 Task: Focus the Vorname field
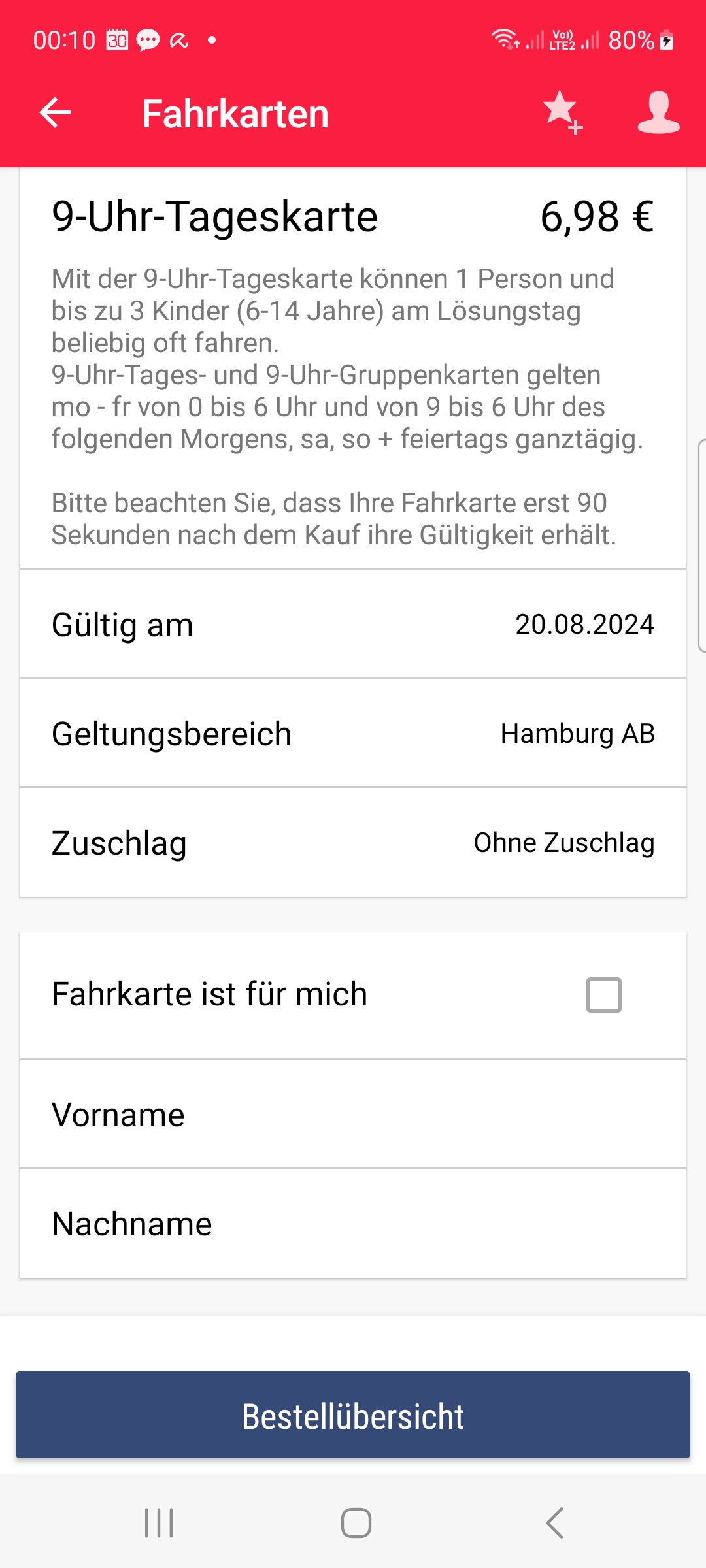coord(353,1115)
